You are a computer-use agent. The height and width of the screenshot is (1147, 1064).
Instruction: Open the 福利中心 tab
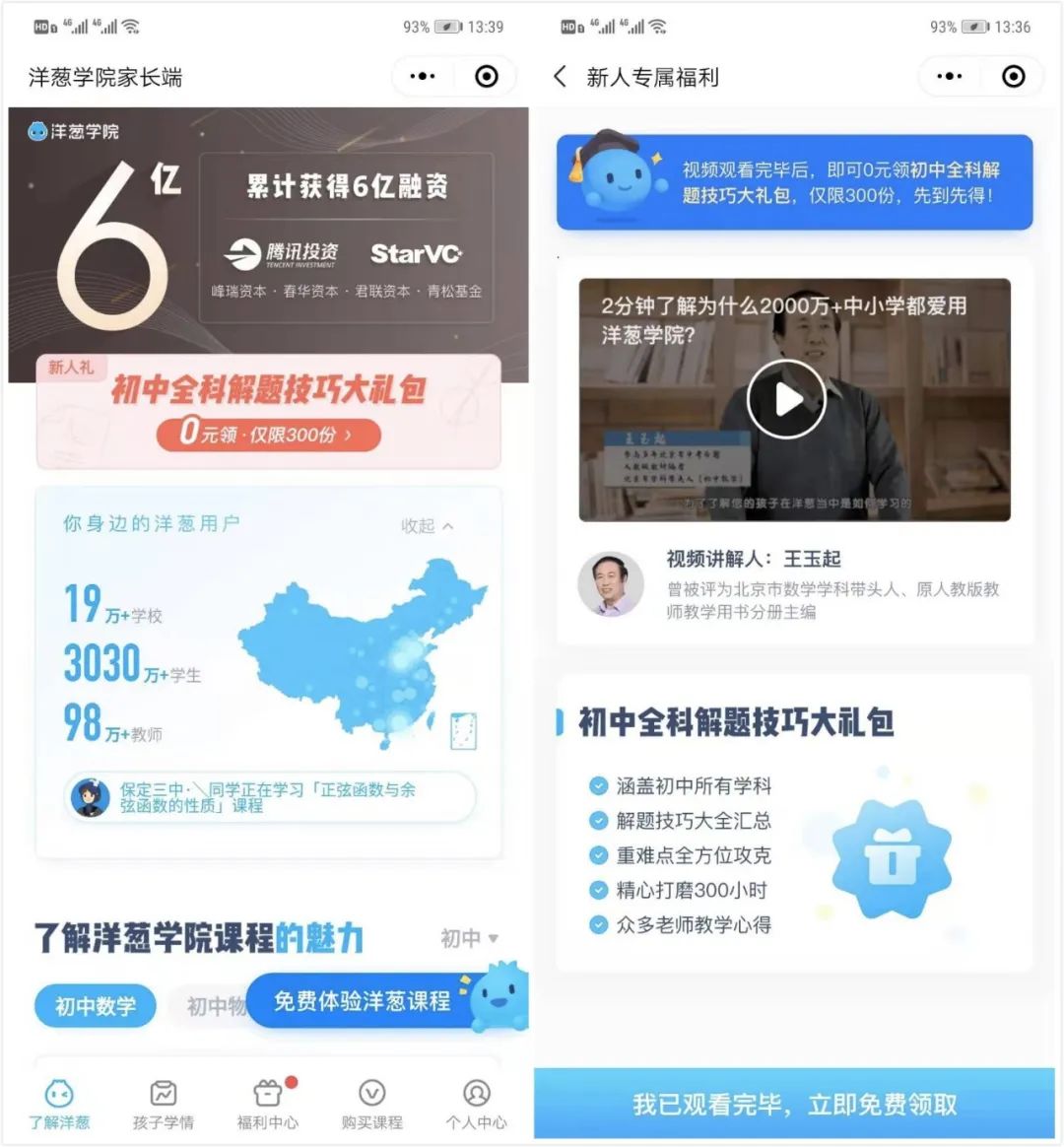coord(267,1104)
